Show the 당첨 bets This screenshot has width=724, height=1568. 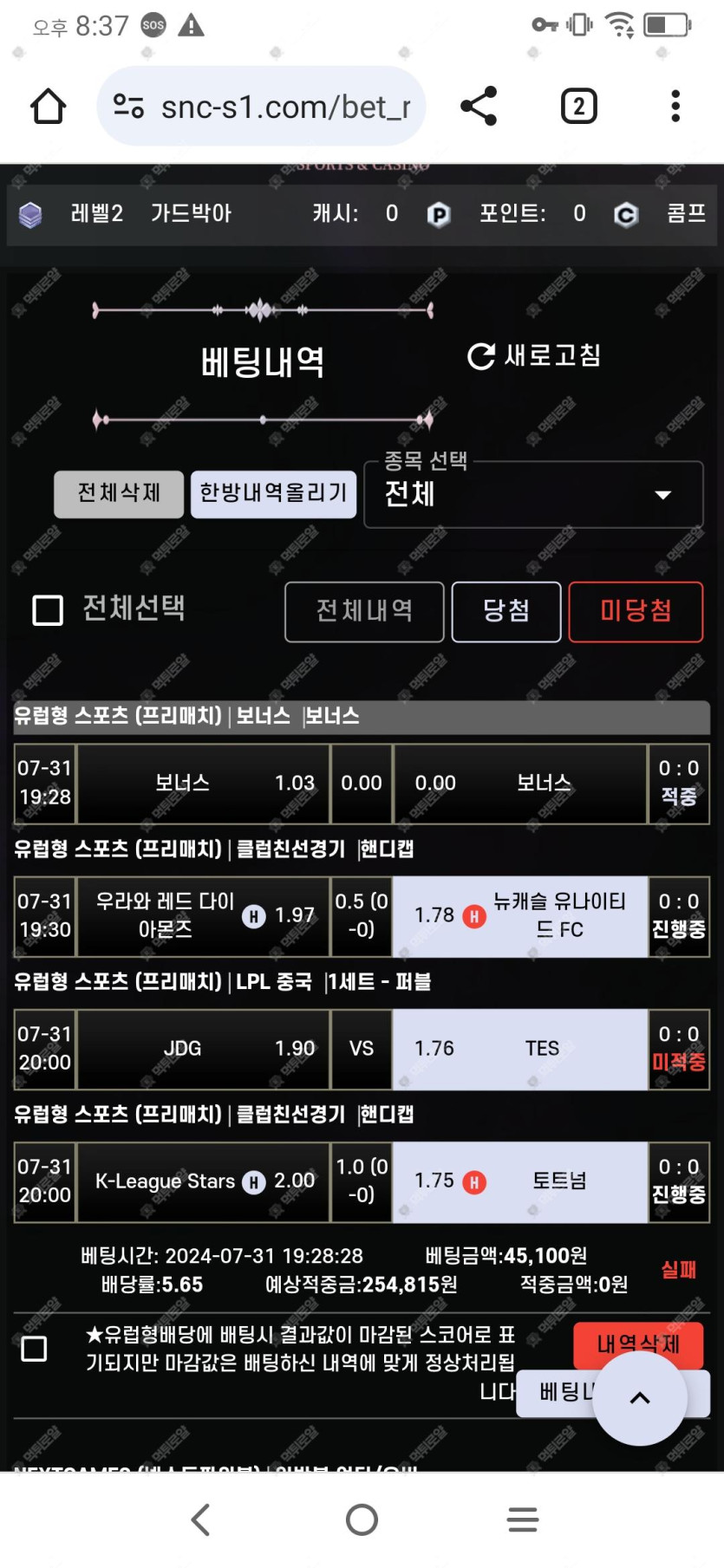pos(506,611)
